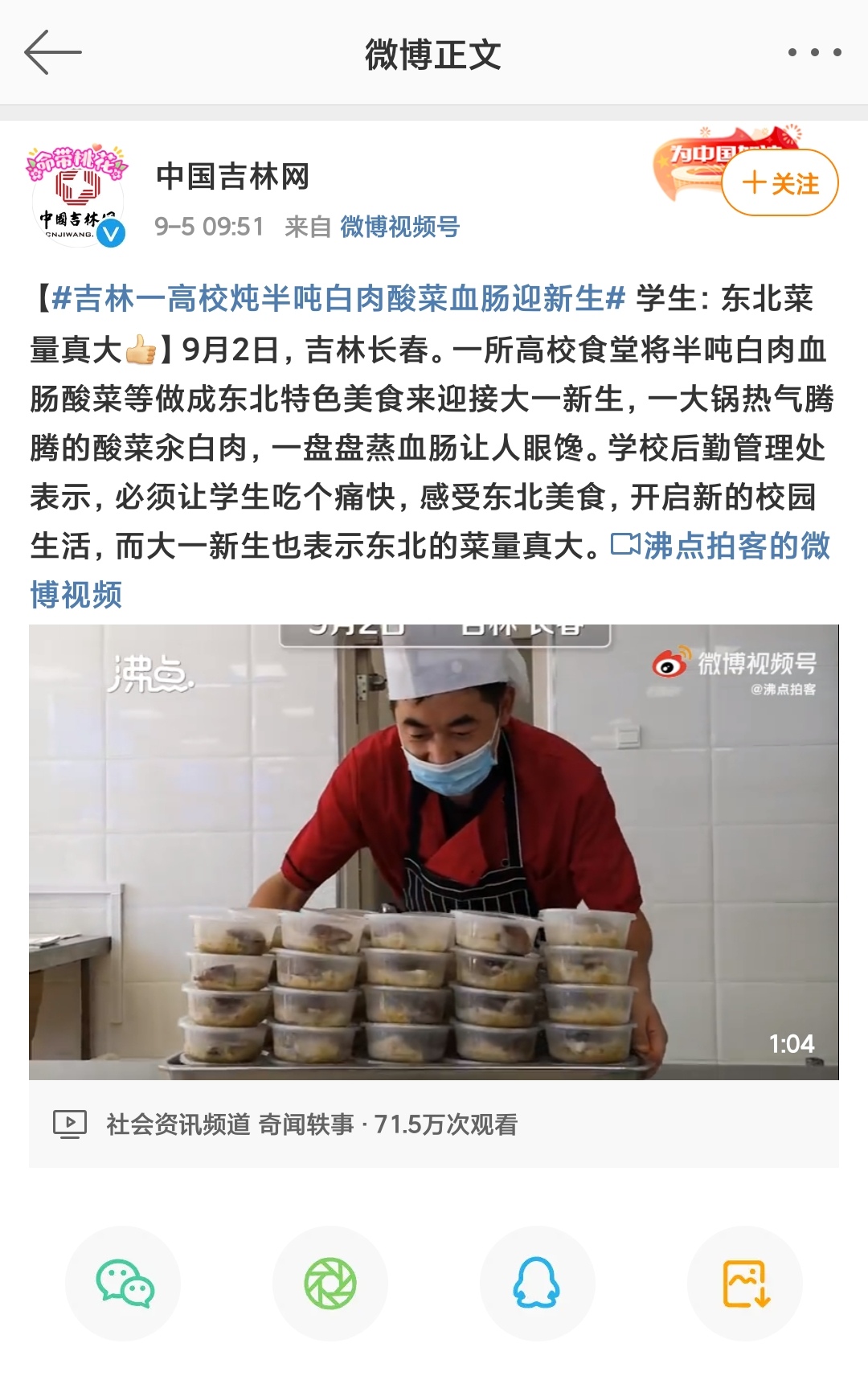
Task: Share the post to WeChat
Action: point(124,1283)
